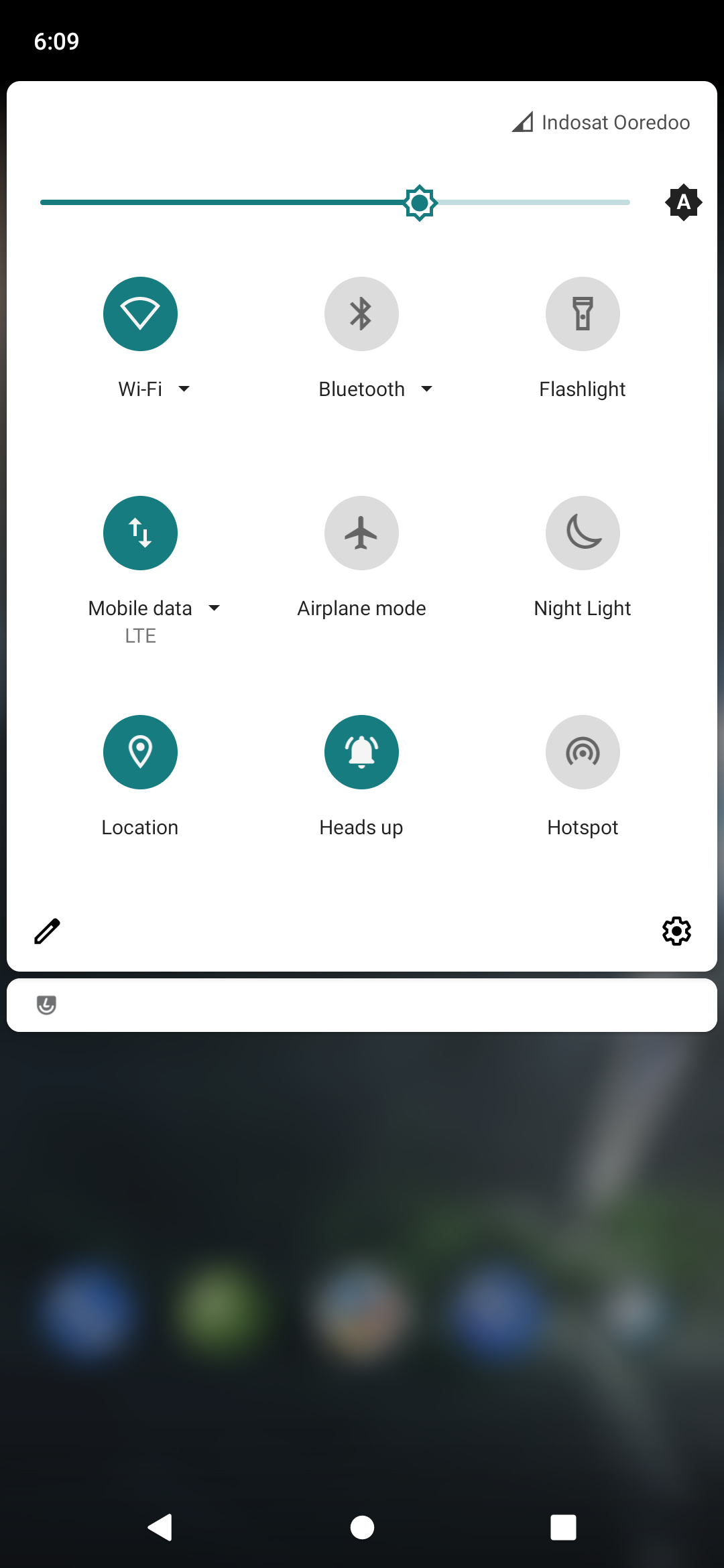Turn off the Wi-Fi tile
Image resolution: width=724 pixels, height=1568 pixels.
pyautogui.click(x=140, y=314)
